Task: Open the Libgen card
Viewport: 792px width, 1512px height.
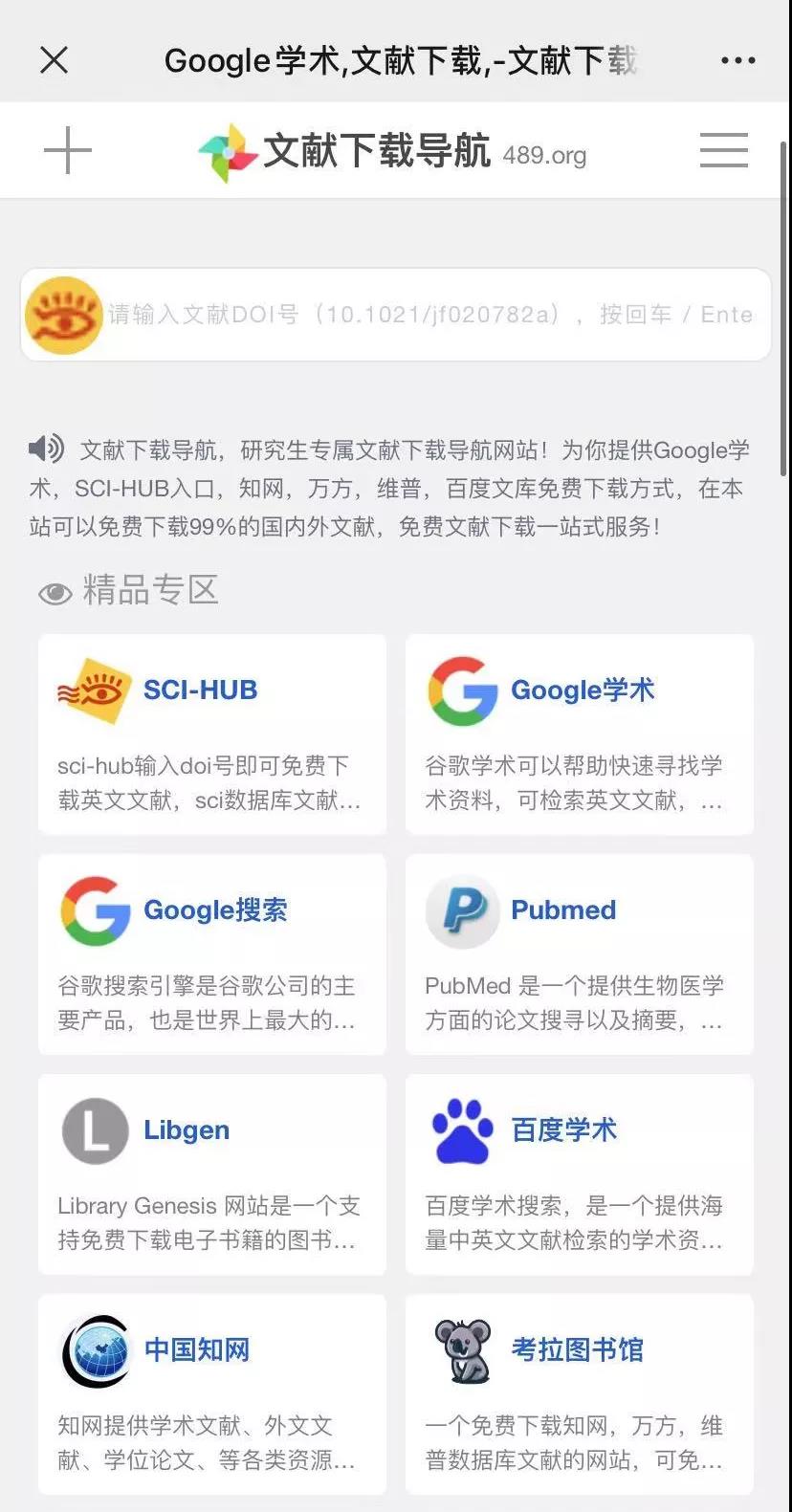Action: tap(212, 1174)
